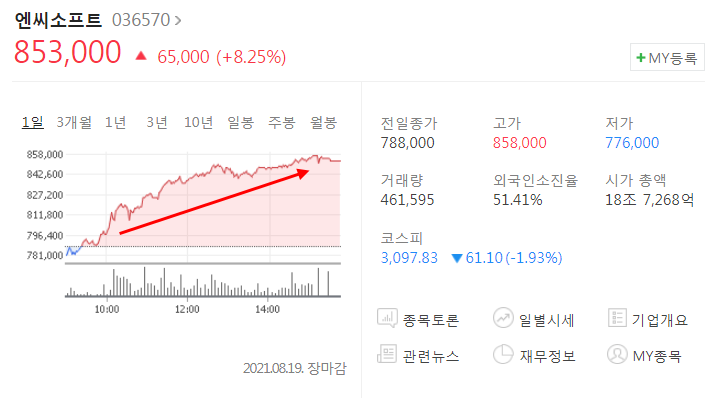Select the 일봉 candlestick chart
720x398 pixels.
click(241, 123)
